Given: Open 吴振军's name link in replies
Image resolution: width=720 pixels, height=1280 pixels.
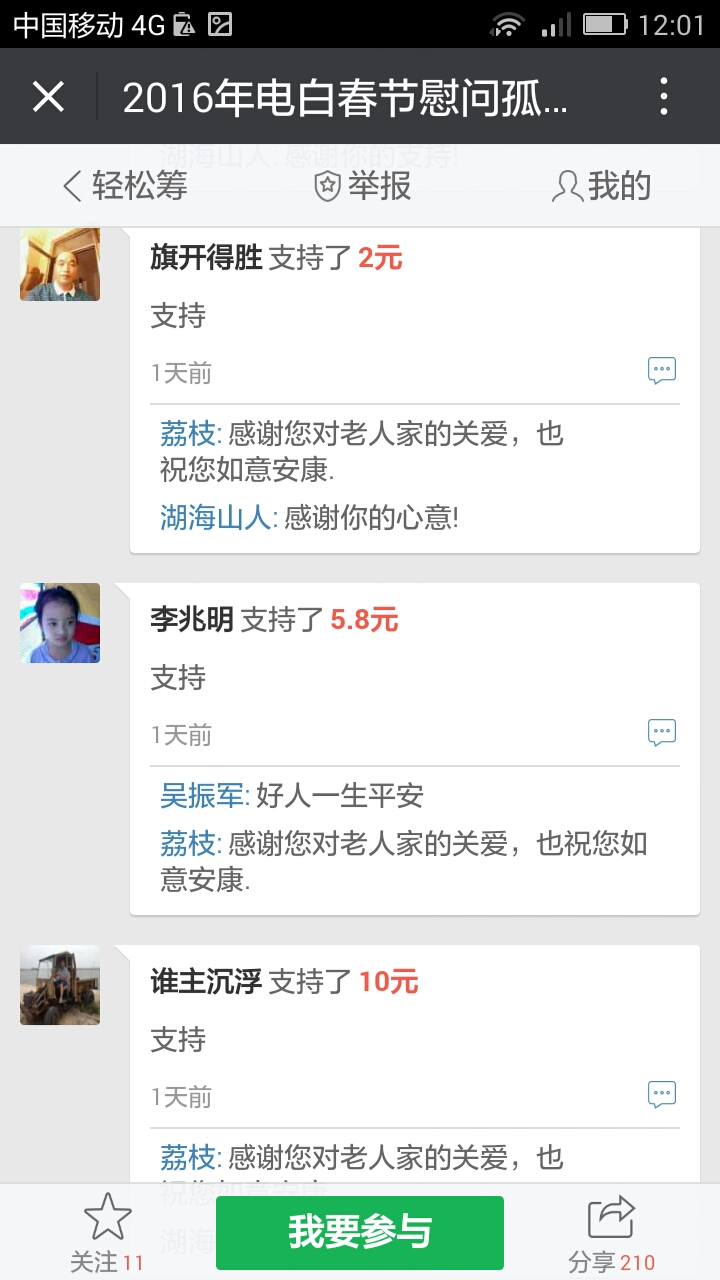Looking at the screenshot, I should 203,796.
